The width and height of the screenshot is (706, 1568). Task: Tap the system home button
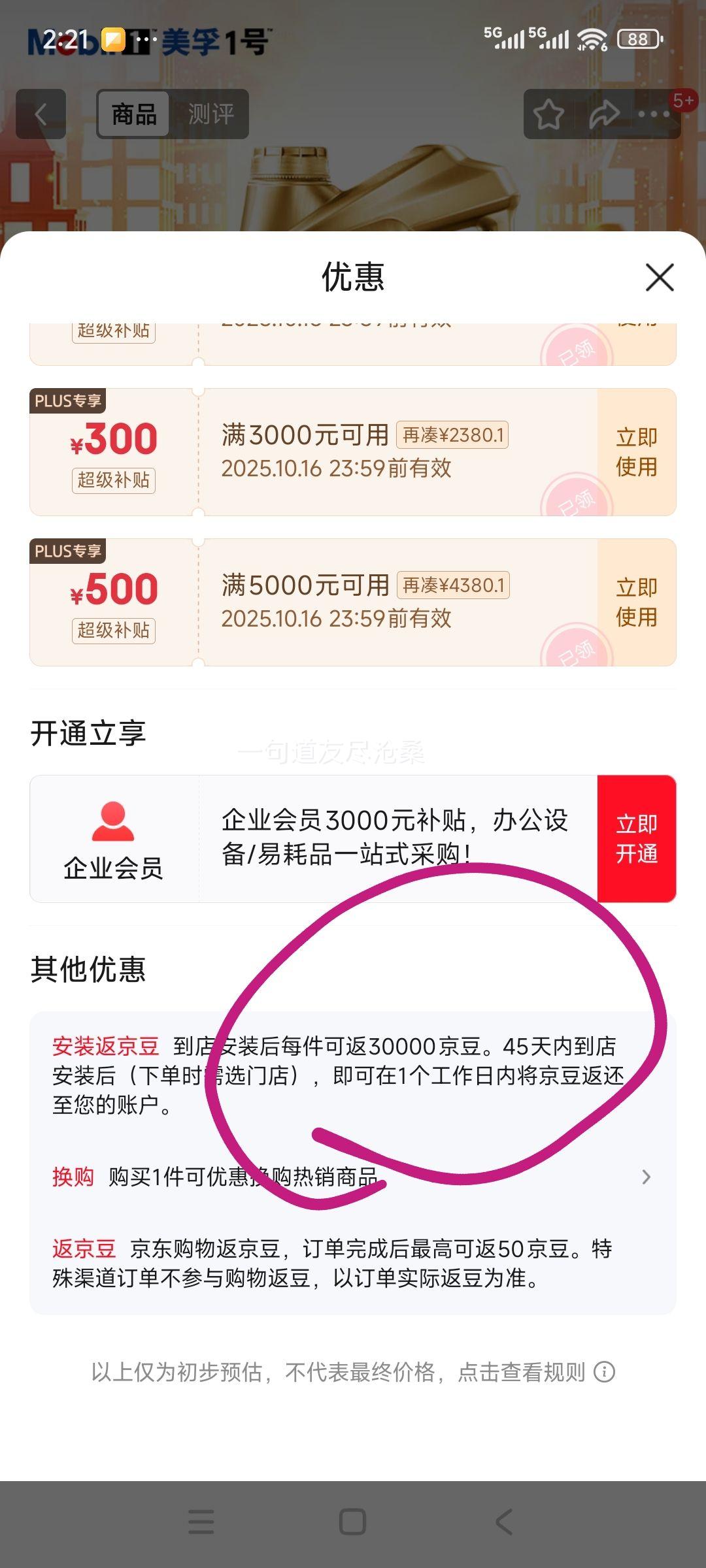tap(352, 1522)
